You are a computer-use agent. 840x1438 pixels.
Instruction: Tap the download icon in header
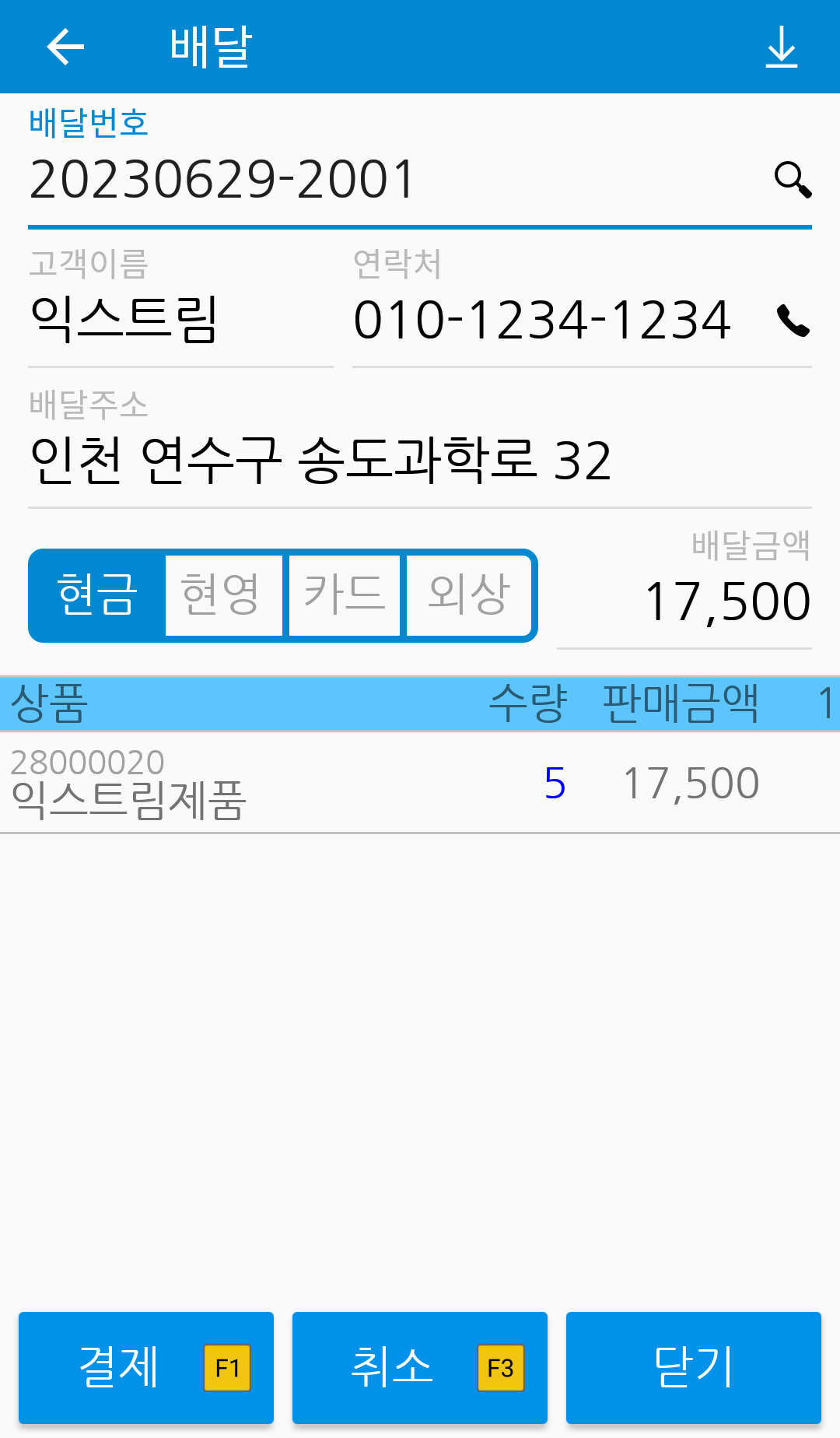tap(782, 47)
